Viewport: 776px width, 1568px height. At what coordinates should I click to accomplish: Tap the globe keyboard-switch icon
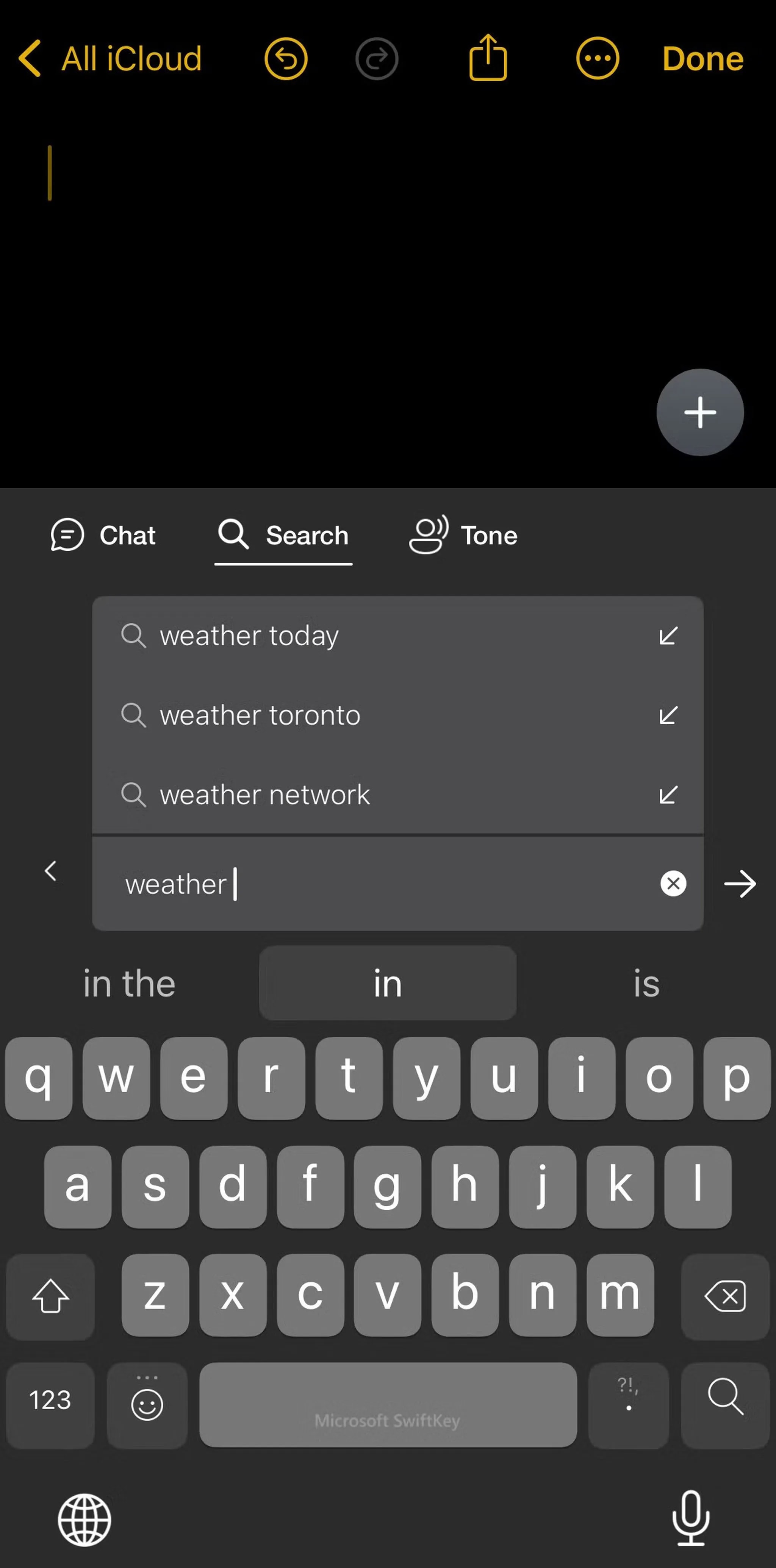pos(84,1520)
